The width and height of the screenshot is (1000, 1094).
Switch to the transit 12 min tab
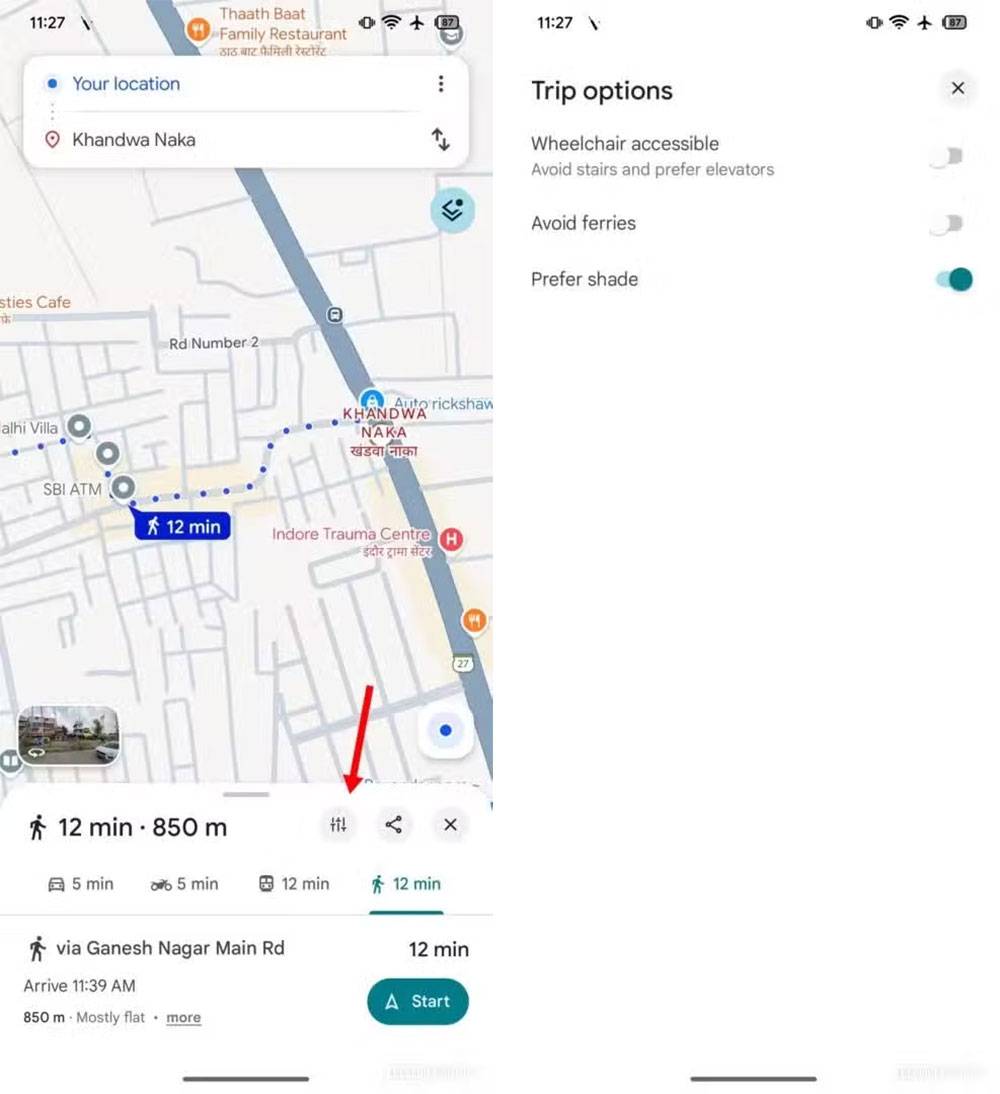click(x=294, y=884)
